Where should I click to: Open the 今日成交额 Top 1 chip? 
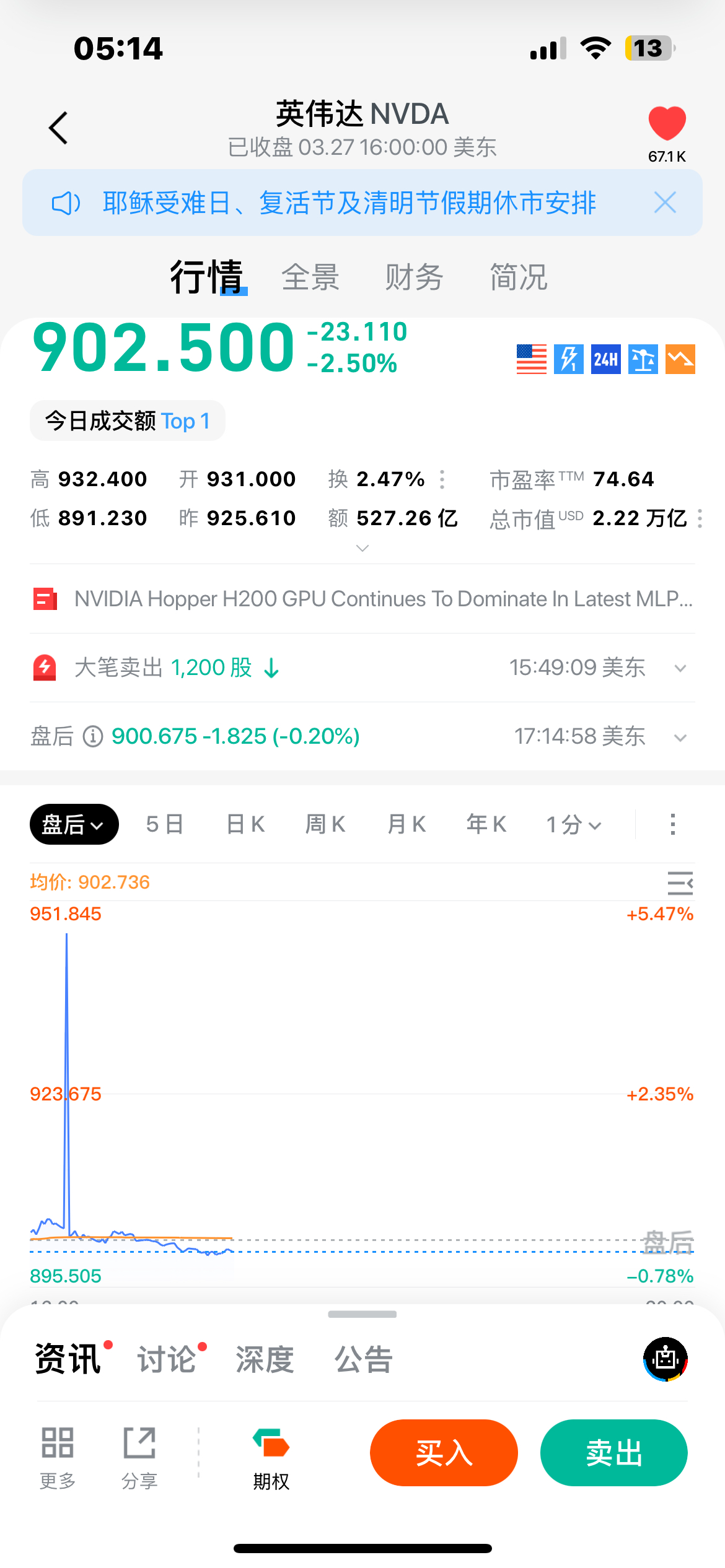point(128,421)
